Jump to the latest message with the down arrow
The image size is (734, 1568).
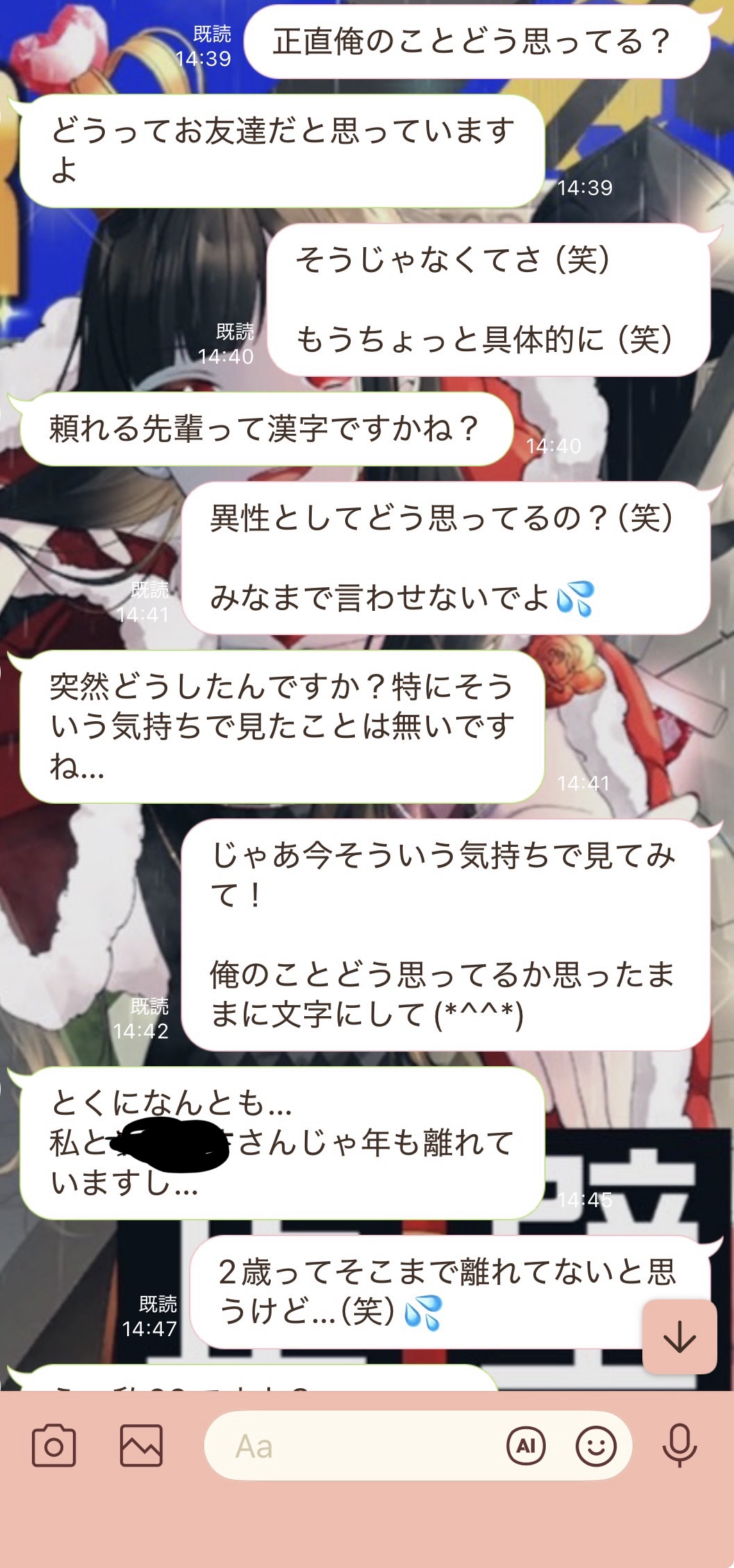click(679, 1337)
